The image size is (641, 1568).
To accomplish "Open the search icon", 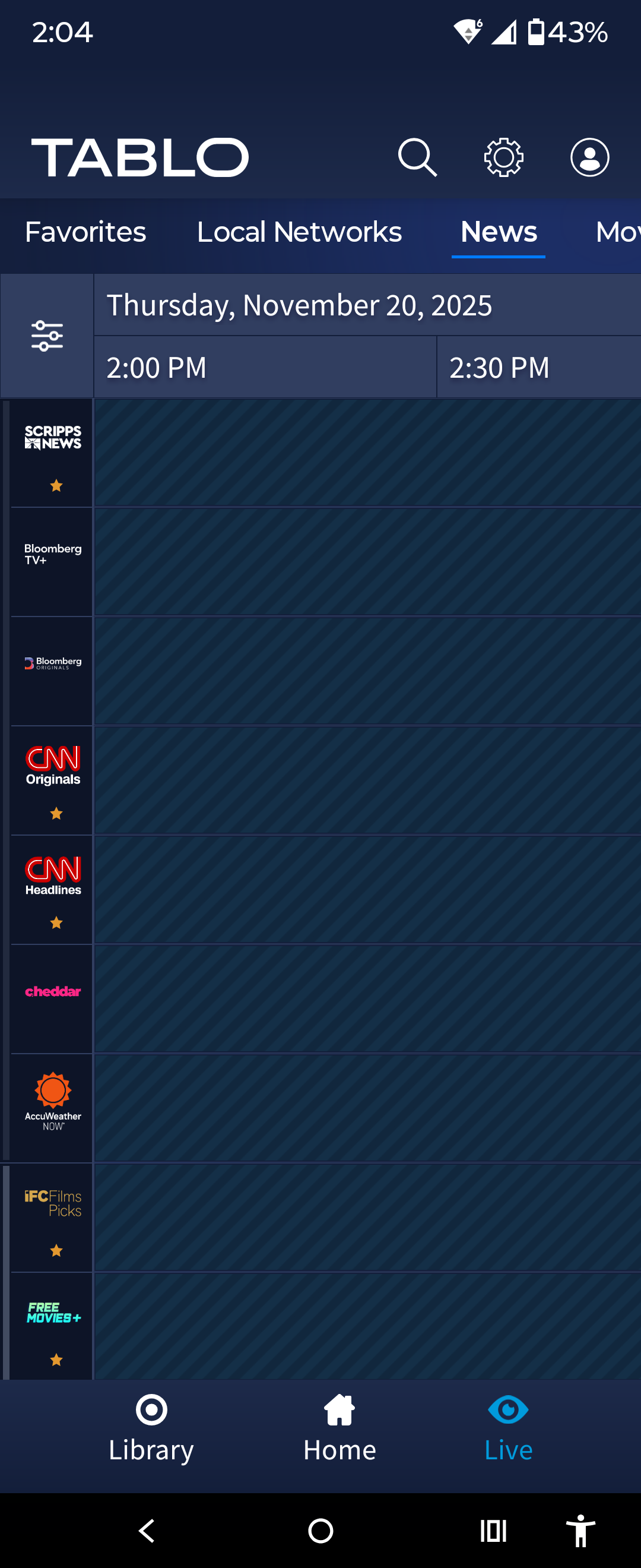I will (417, 157).
